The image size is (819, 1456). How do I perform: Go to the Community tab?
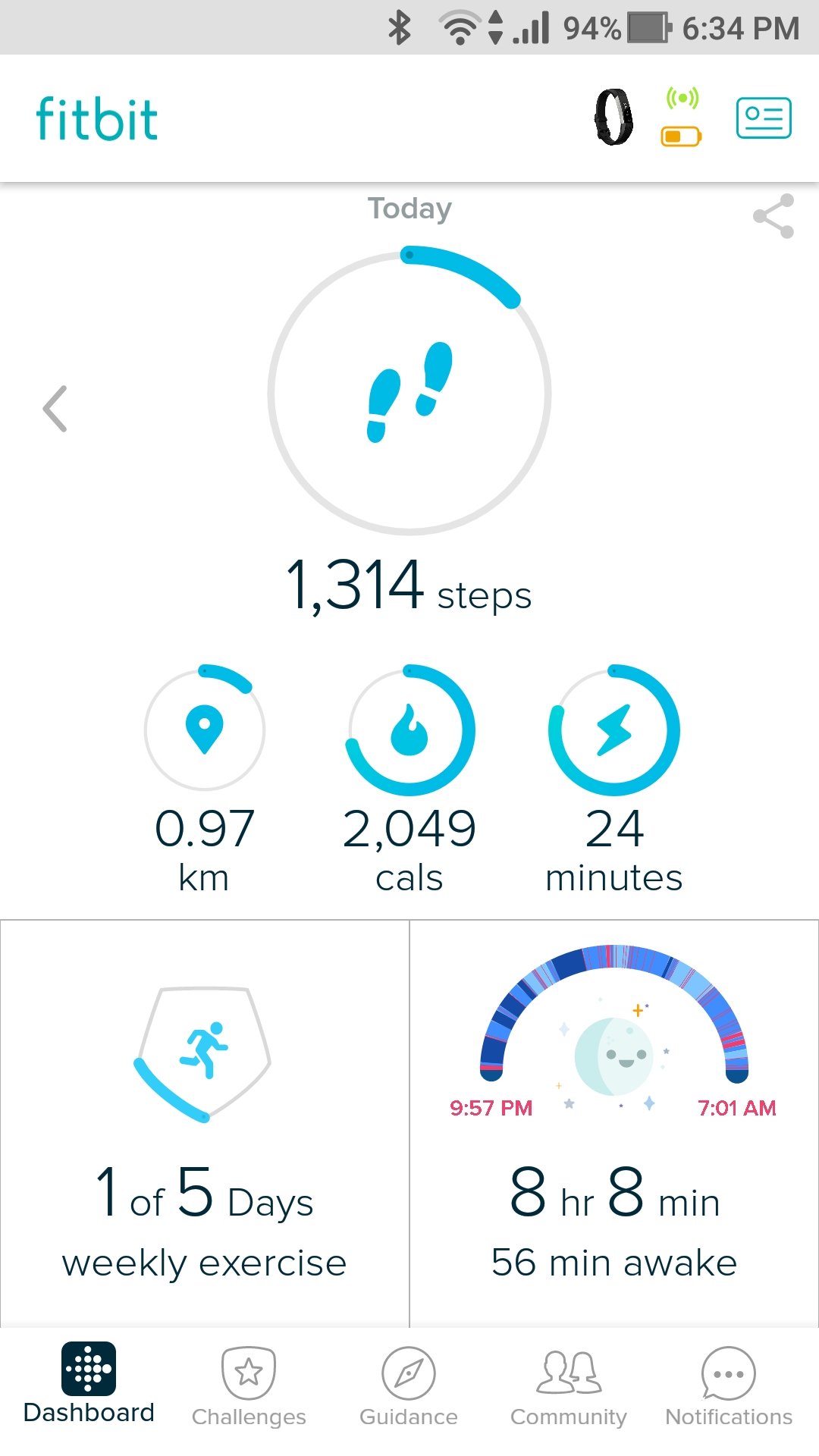(x=569, y=1386)
